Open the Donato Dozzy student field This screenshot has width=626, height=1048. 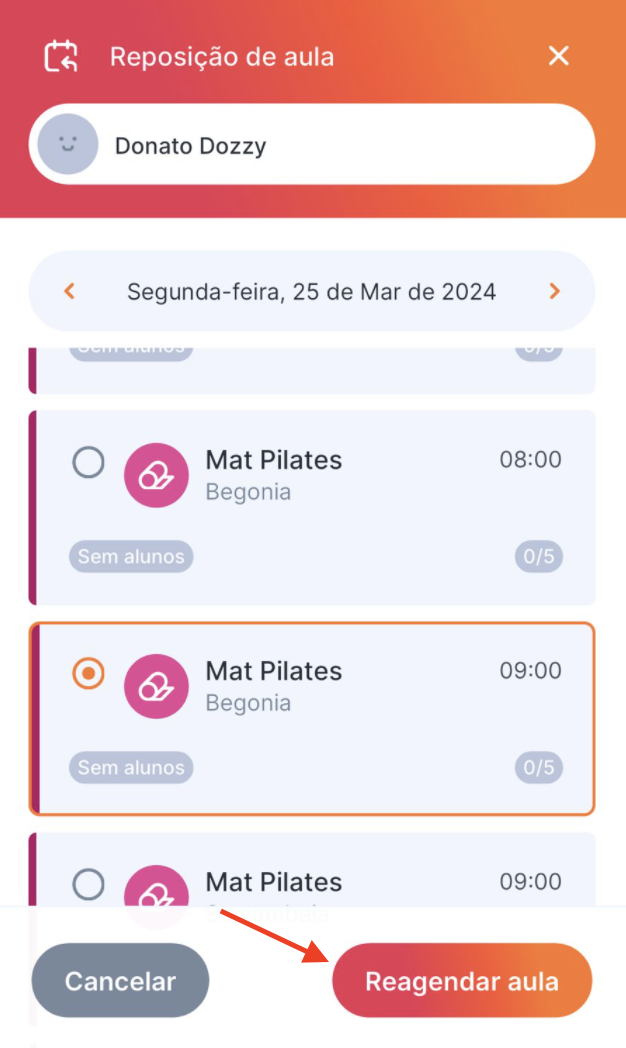[x=312, y=145]
